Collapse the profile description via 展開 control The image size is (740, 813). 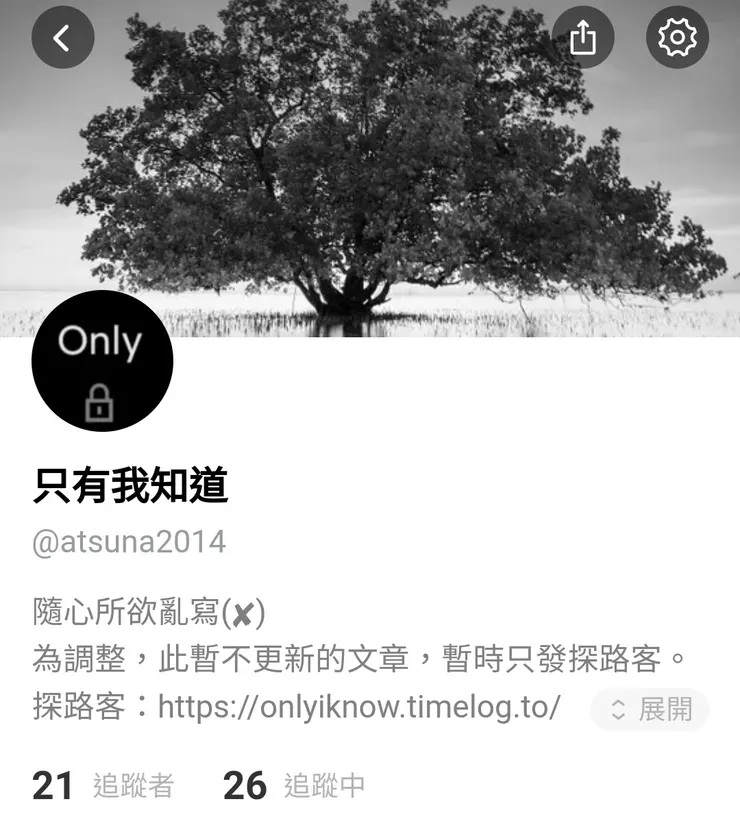click(x=650, y=708)
